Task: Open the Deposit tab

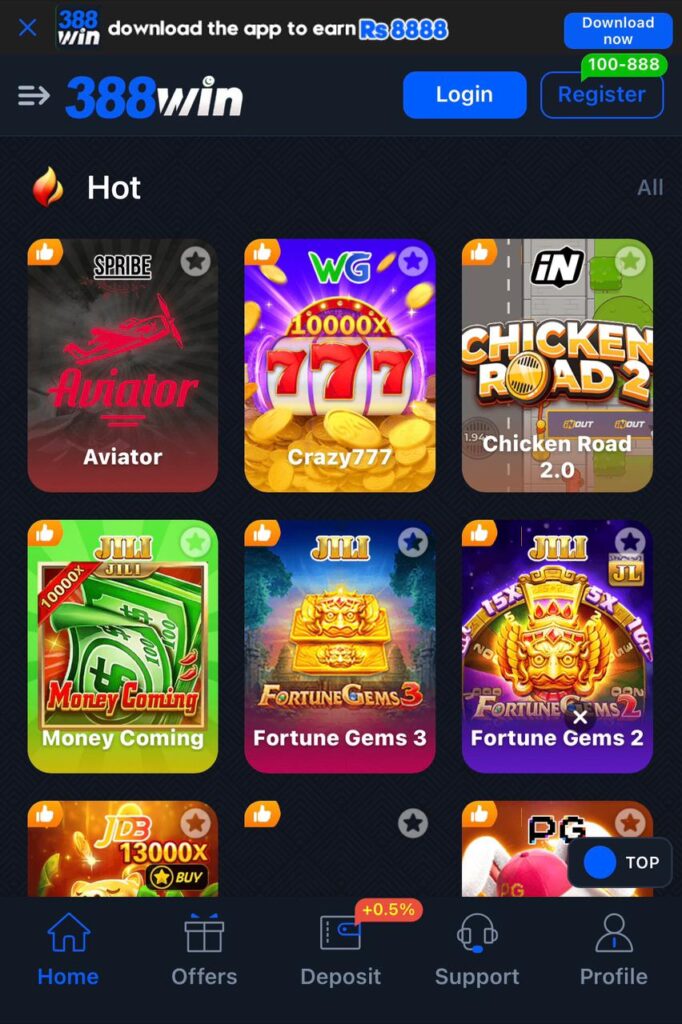Action: pyautogui.click(x=341, y=950)
